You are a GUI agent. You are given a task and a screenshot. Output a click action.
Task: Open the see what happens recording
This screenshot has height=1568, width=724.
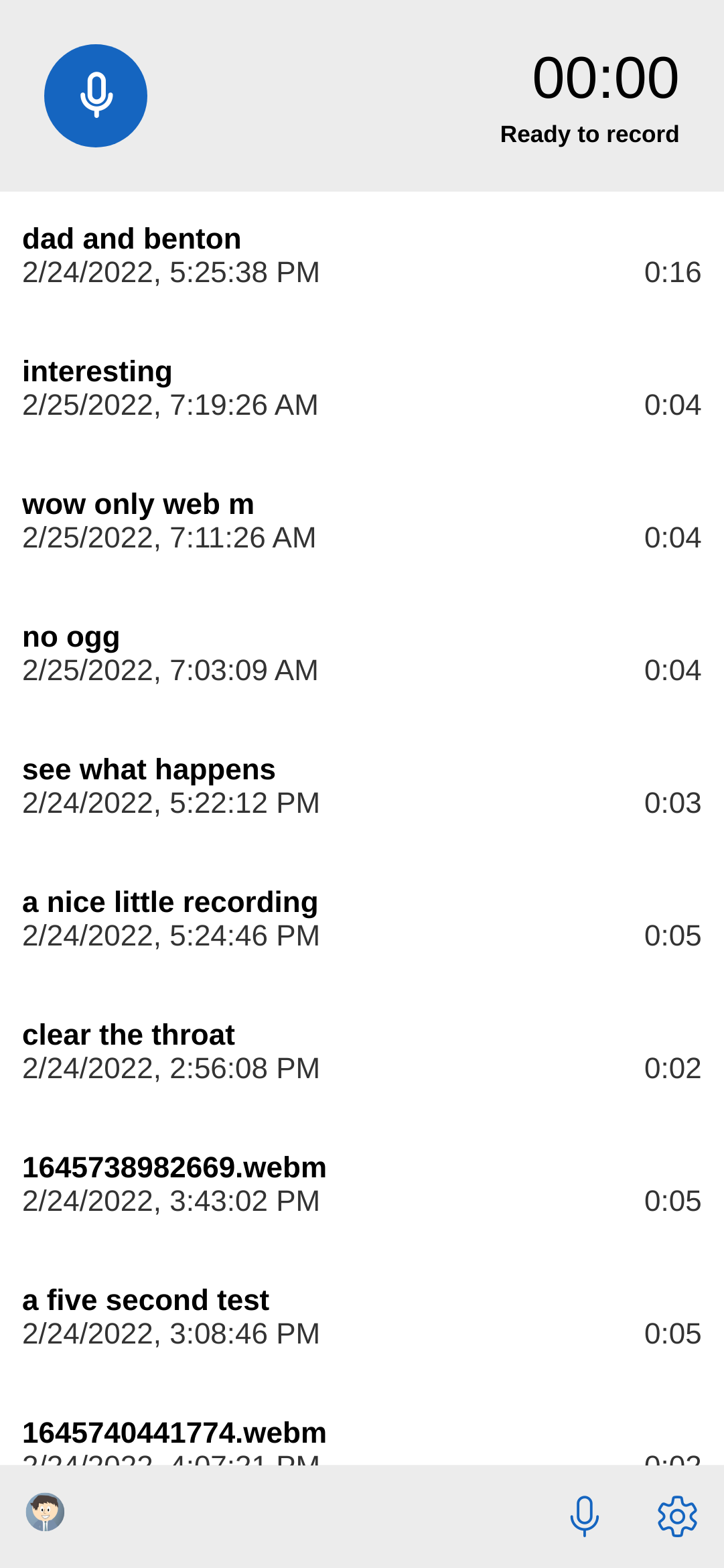[149, 769]
